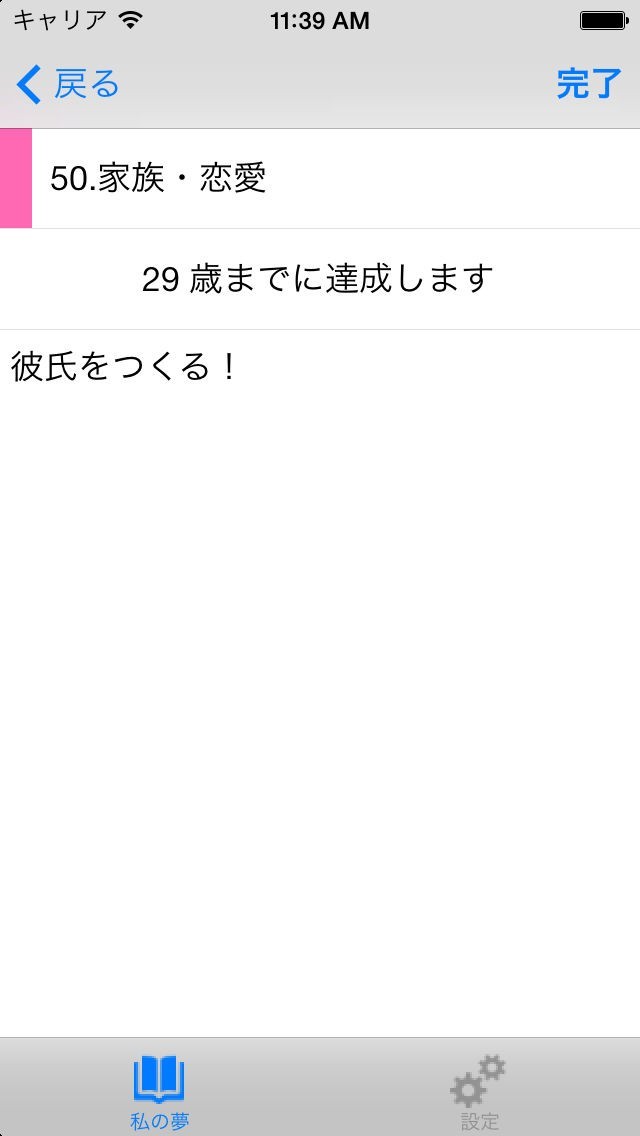
Task: Go back with the 戻る button
Action: click(68, 86)
